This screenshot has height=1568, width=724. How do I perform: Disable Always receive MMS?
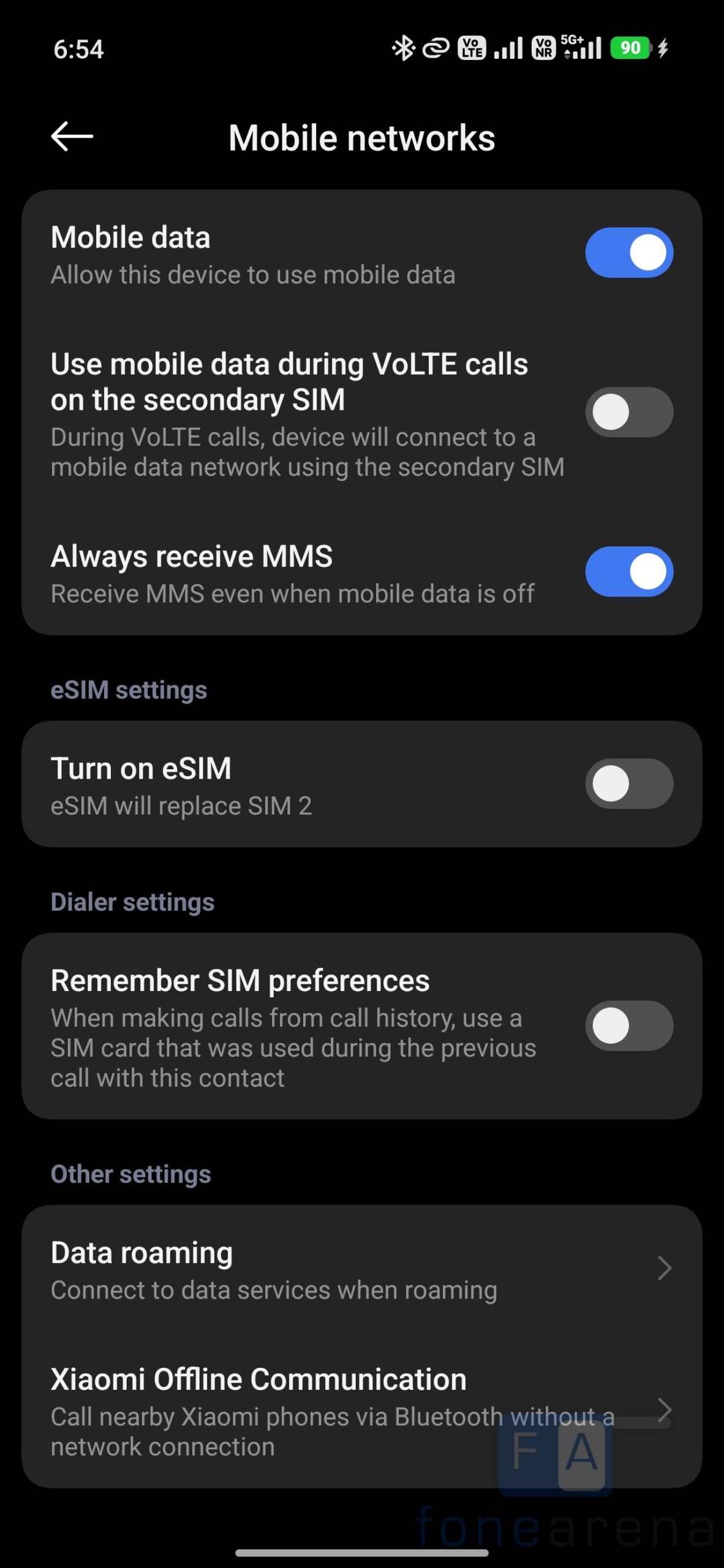coord(628,571)
